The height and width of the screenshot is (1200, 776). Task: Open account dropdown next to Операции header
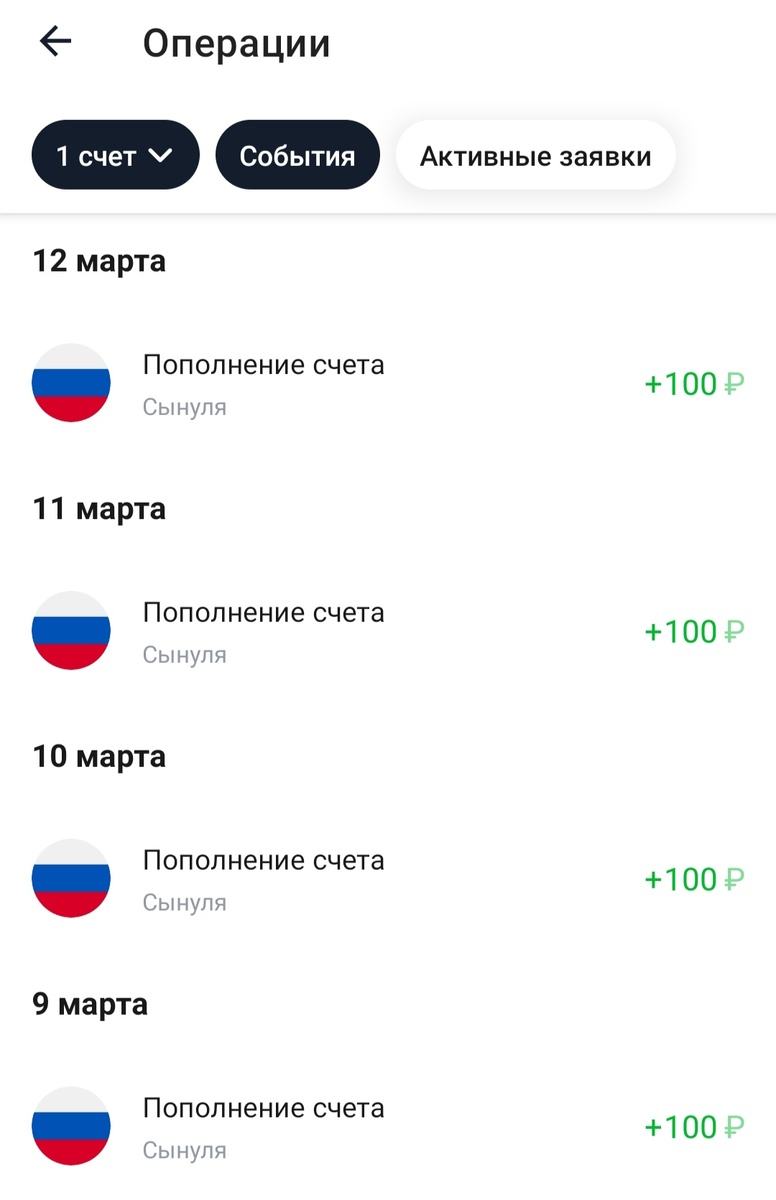pyautogui.click(x=115, y=154)
